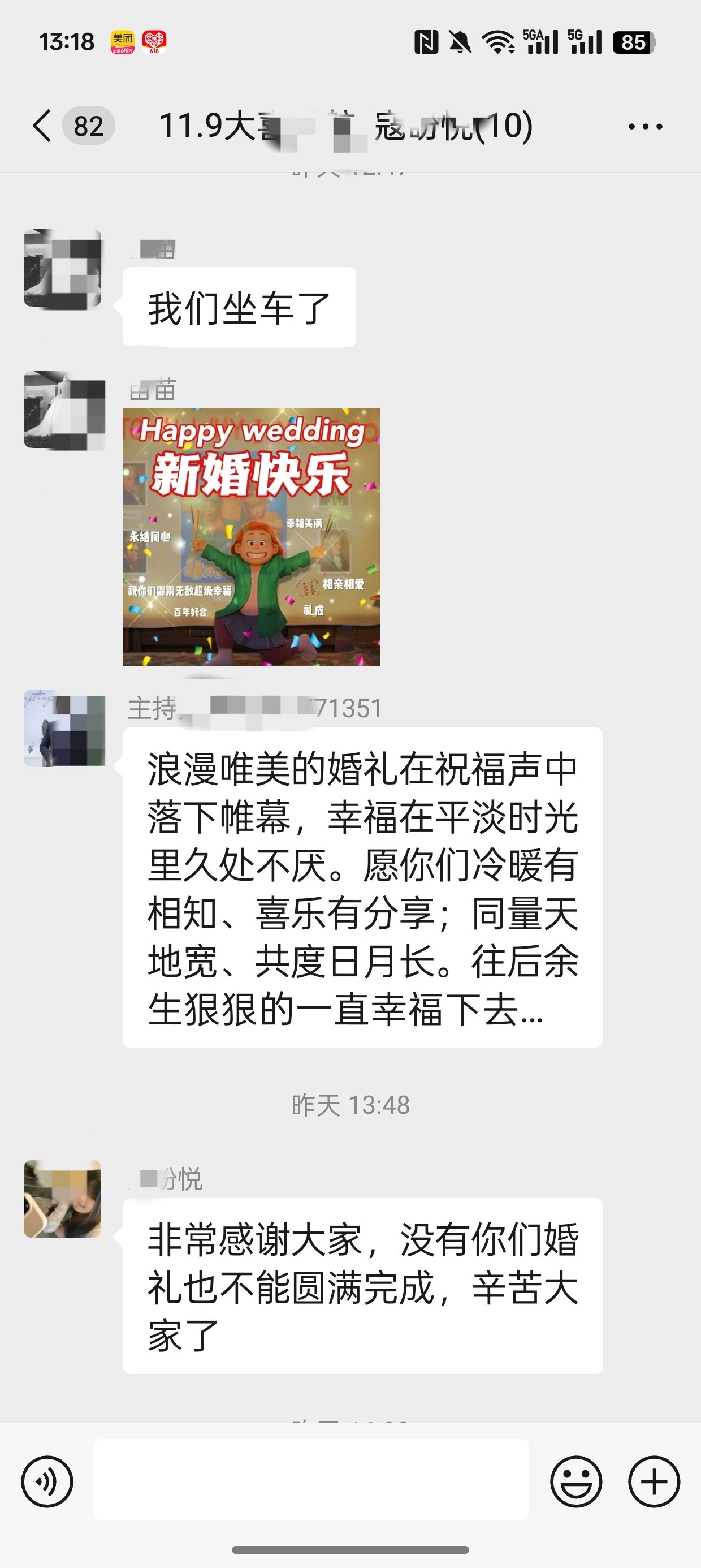Open the emoji sticker panel
The height and width of the screenshot is (1568, 701).
[x=575, y=1481]
